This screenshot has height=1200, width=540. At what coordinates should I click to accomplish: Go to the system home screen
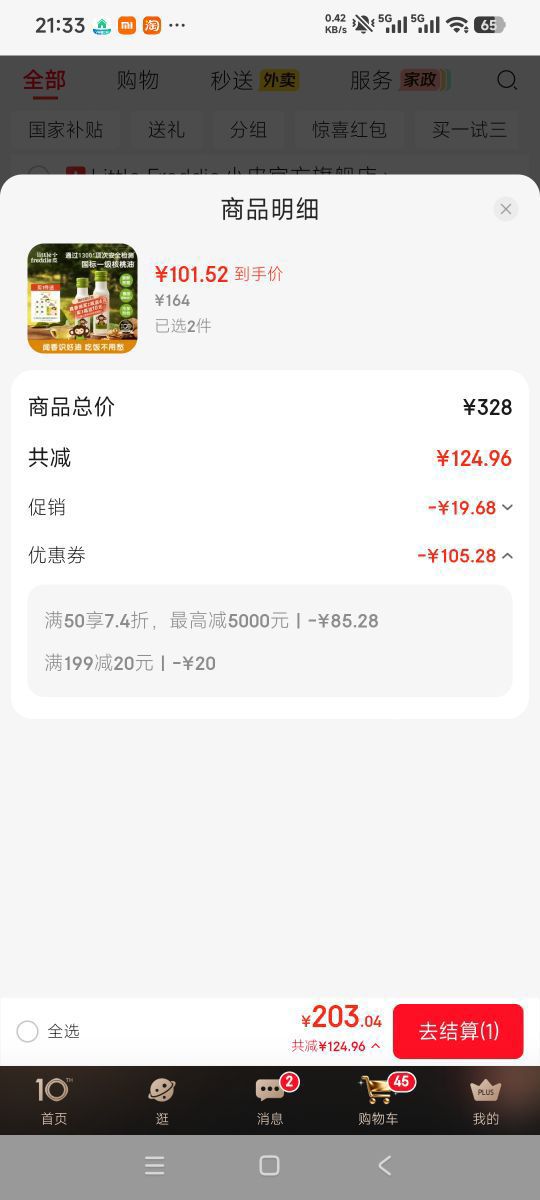[x=269, y=1165]
